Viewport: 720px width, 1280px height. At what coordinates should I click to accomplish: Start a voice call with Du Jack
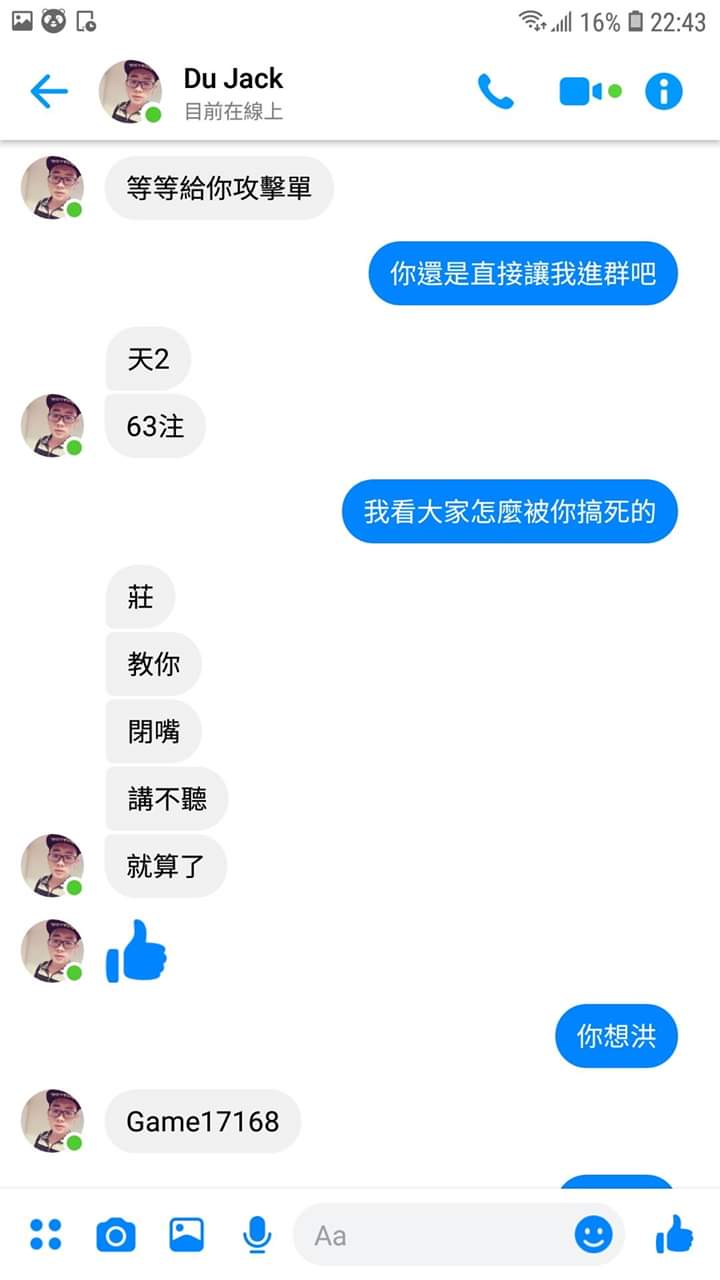click(495, 92)
